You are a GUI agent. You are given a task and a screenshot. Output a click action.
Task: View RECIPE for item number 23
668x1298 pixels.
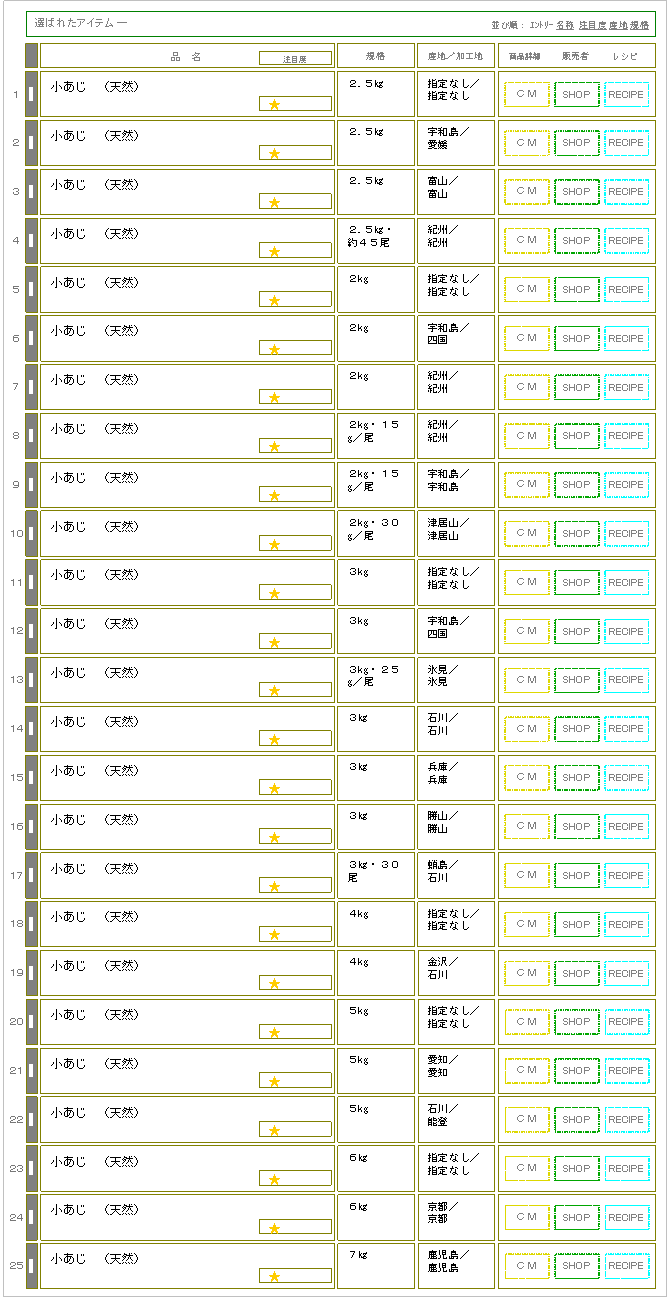[x=626, y=1169]
